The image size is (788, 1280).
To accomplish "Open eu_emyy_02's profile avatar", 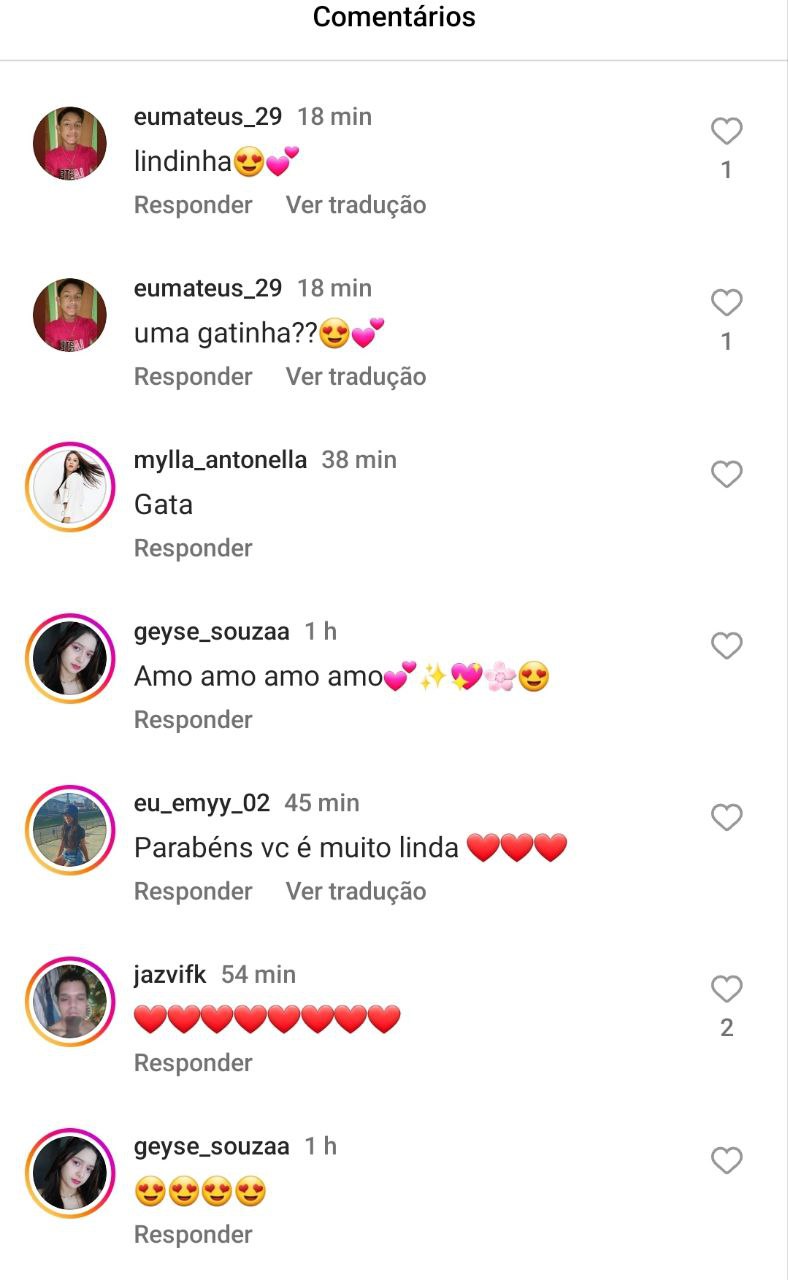I will tap(70, 830).
